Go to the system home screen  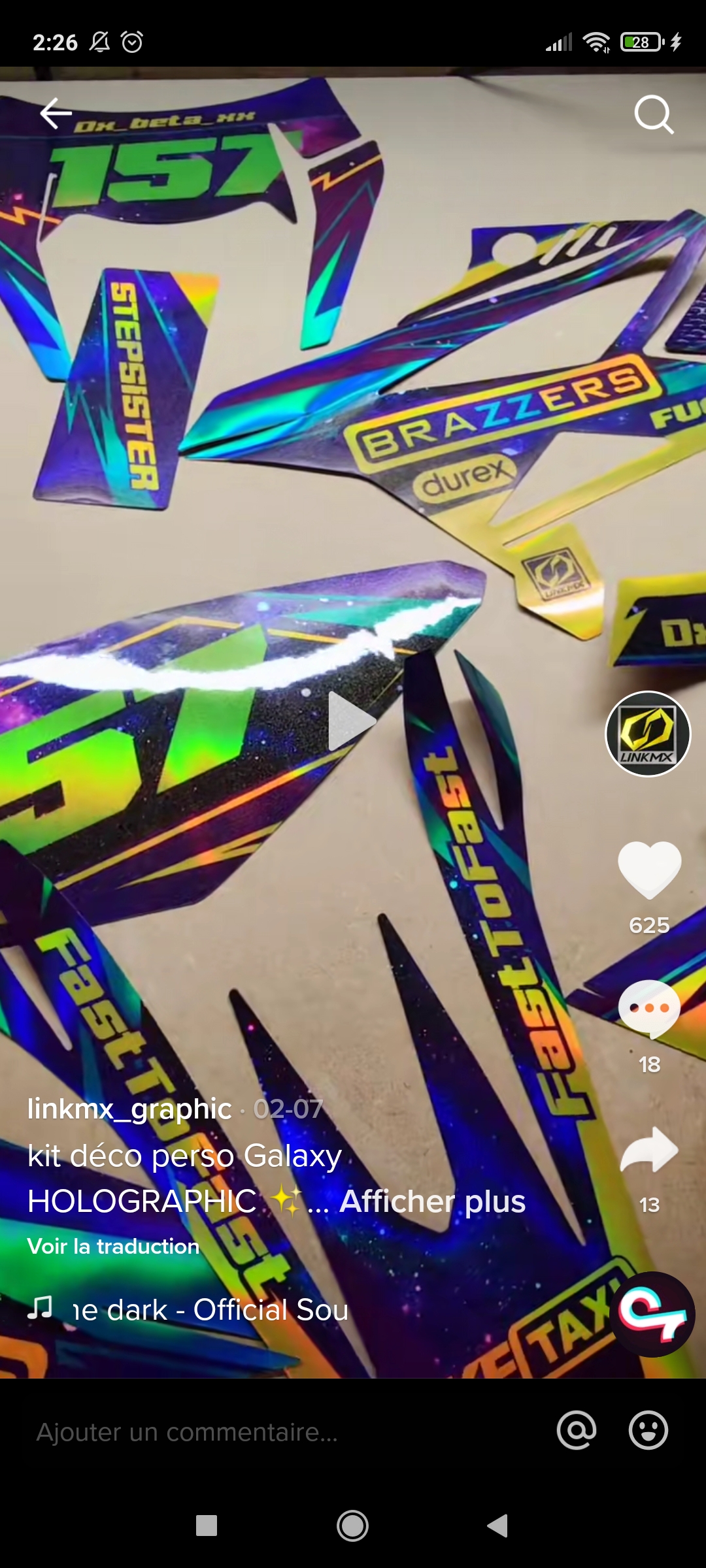[x=352, y=1526]
